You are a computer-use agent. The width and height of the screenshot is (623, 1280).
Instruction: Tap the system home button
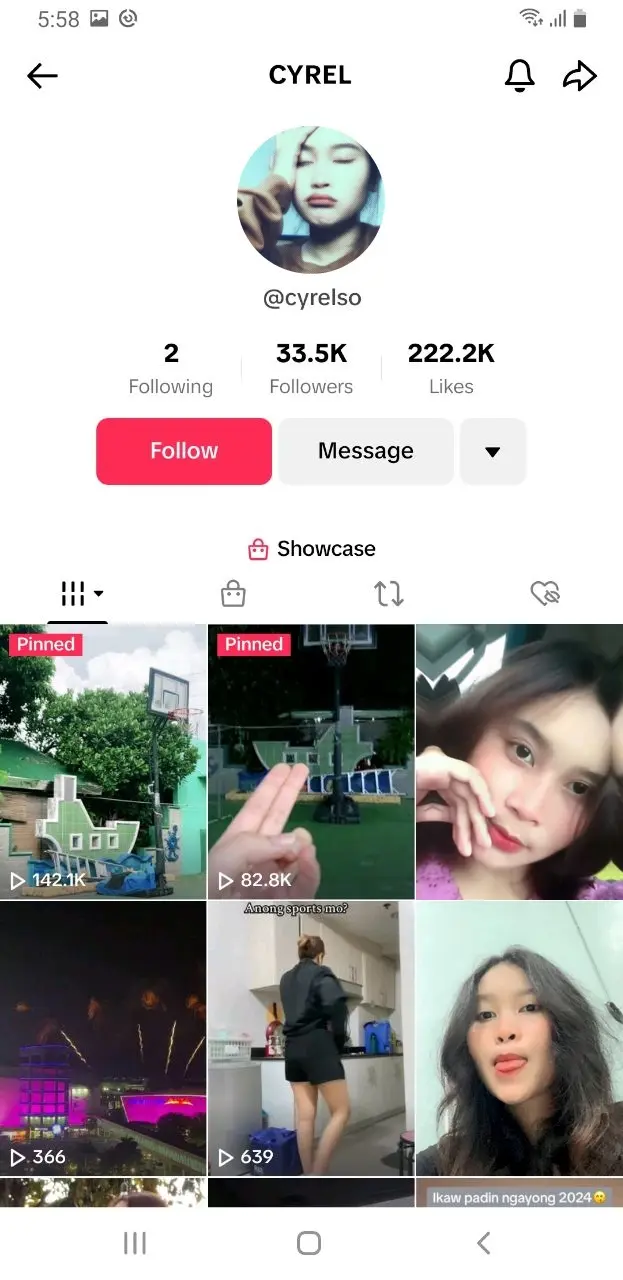(309, 1243)
